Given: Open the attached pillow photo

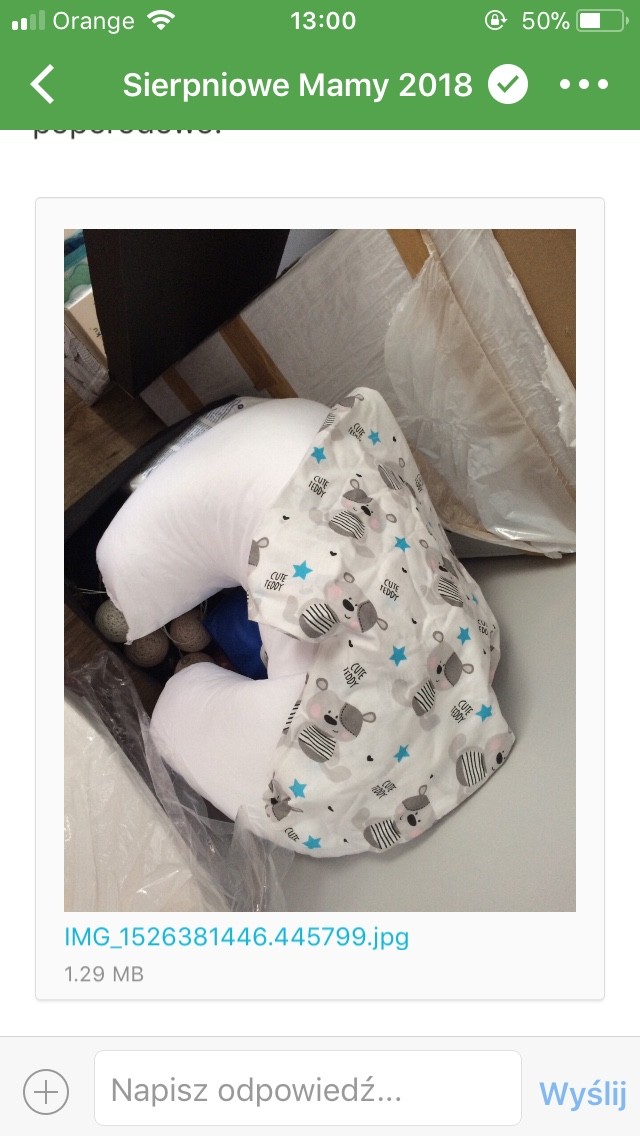Looking at the screenshot, I should (x=320, y=570).
